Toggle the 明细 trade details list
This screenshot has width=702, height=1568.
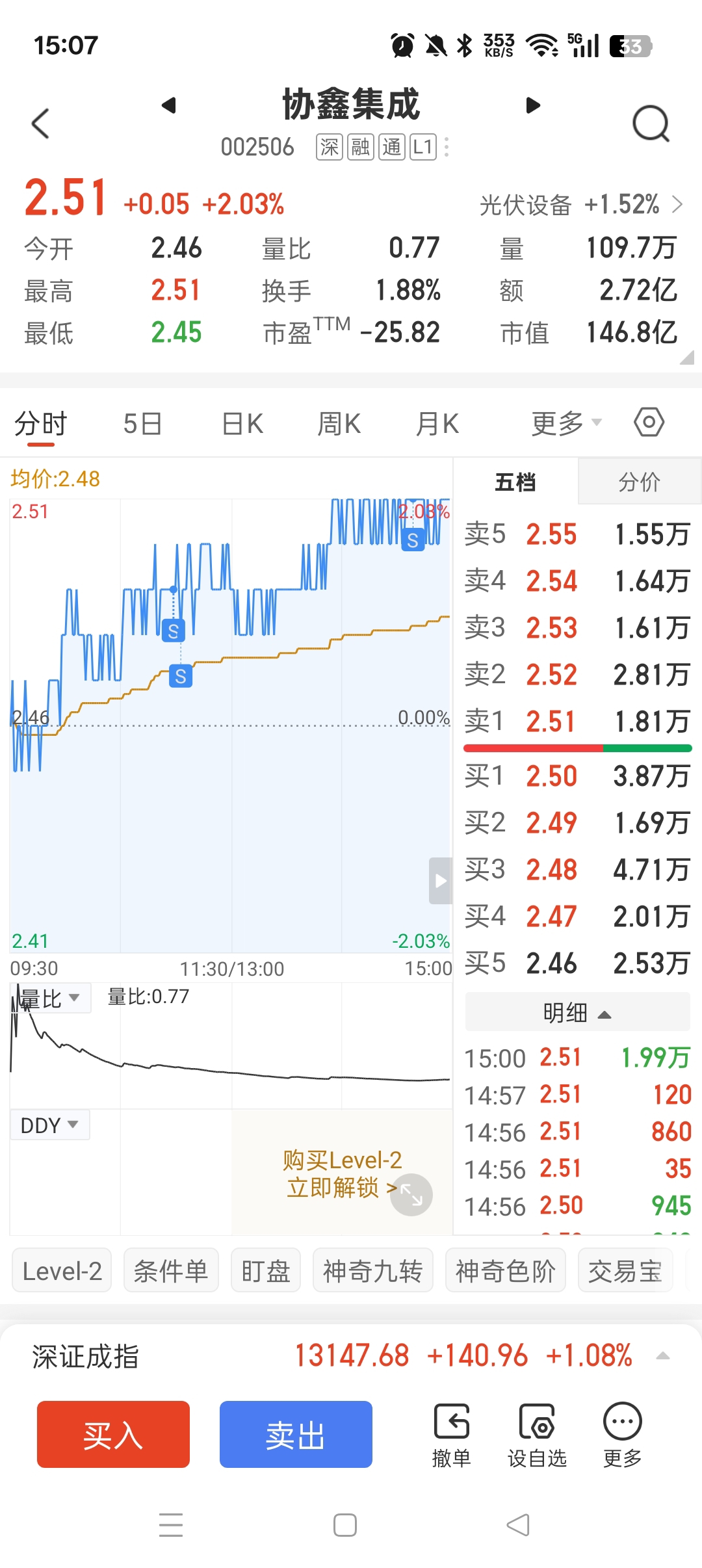[x=577, y=1012]
